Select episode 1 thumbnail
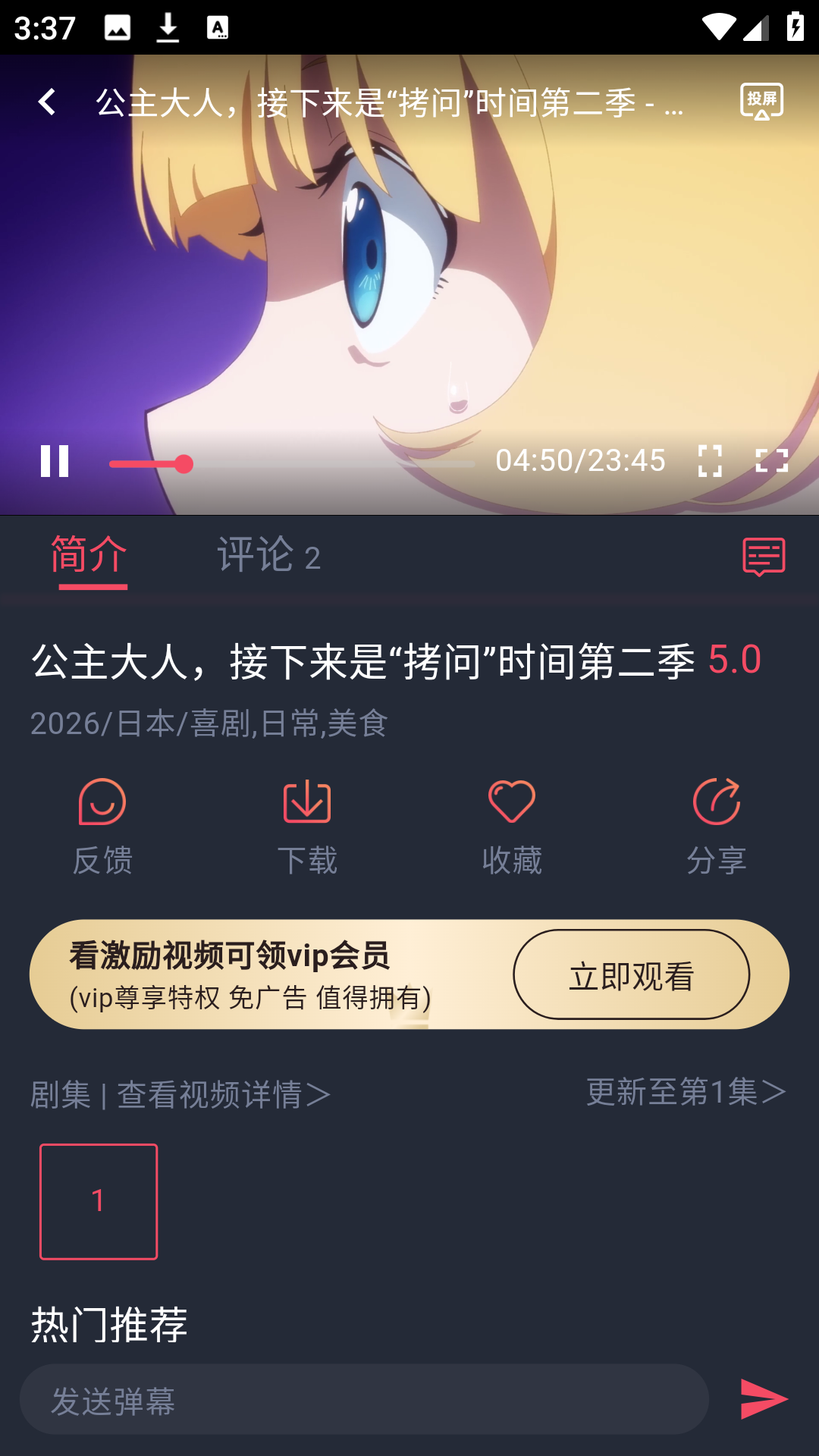This screenshot has width=819, height=1456. point(98,1200)
